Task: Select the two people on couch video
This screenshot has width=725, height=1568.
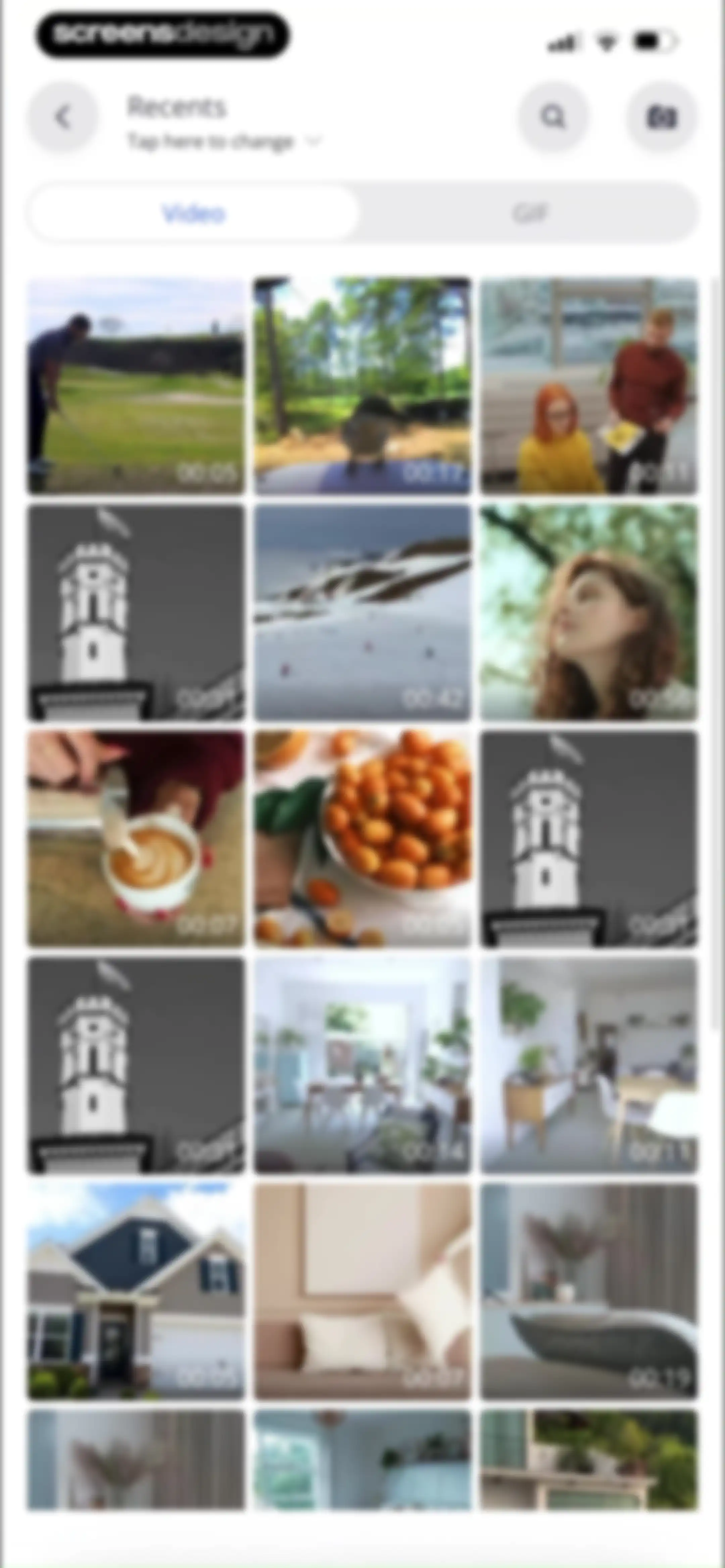Action: click(589, 386)
